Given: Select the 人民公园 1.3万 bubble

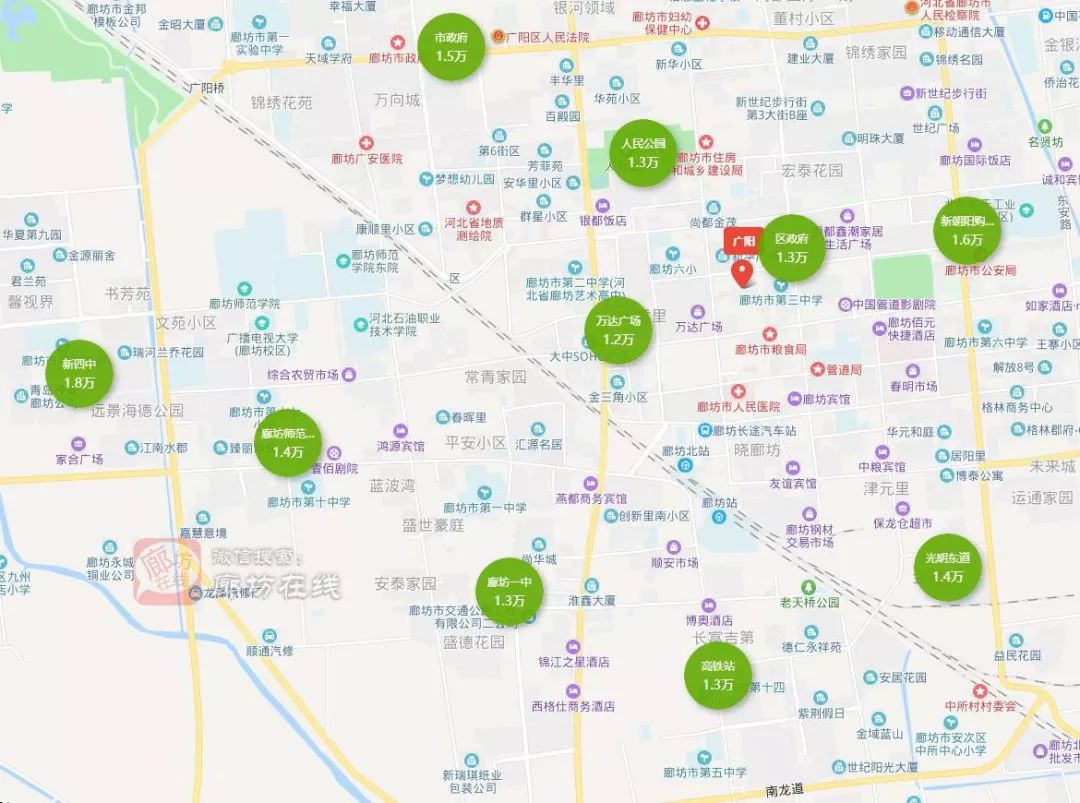Looking at the screenshot, I should 643,152.
